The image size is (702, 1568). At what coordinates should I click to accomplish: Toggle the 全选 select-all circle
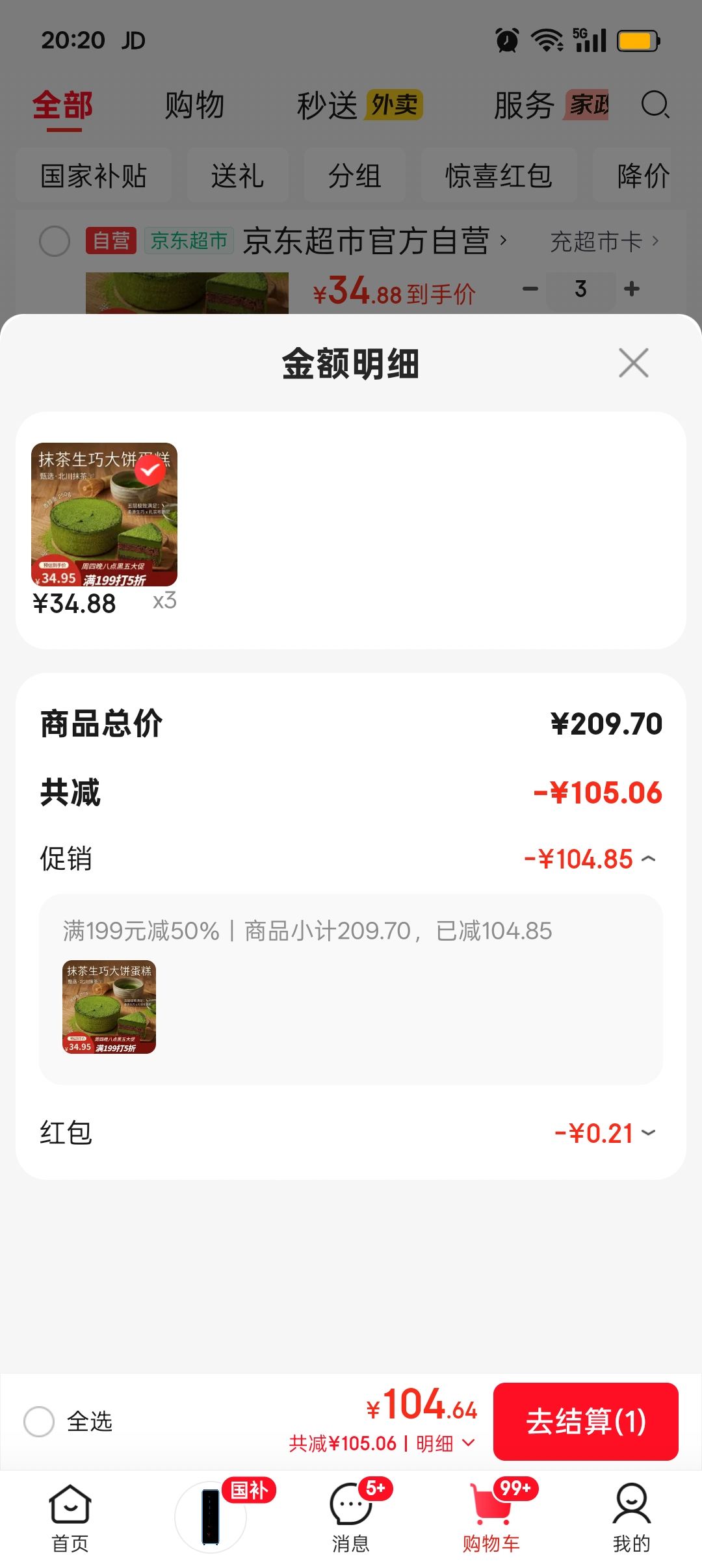39,1422
